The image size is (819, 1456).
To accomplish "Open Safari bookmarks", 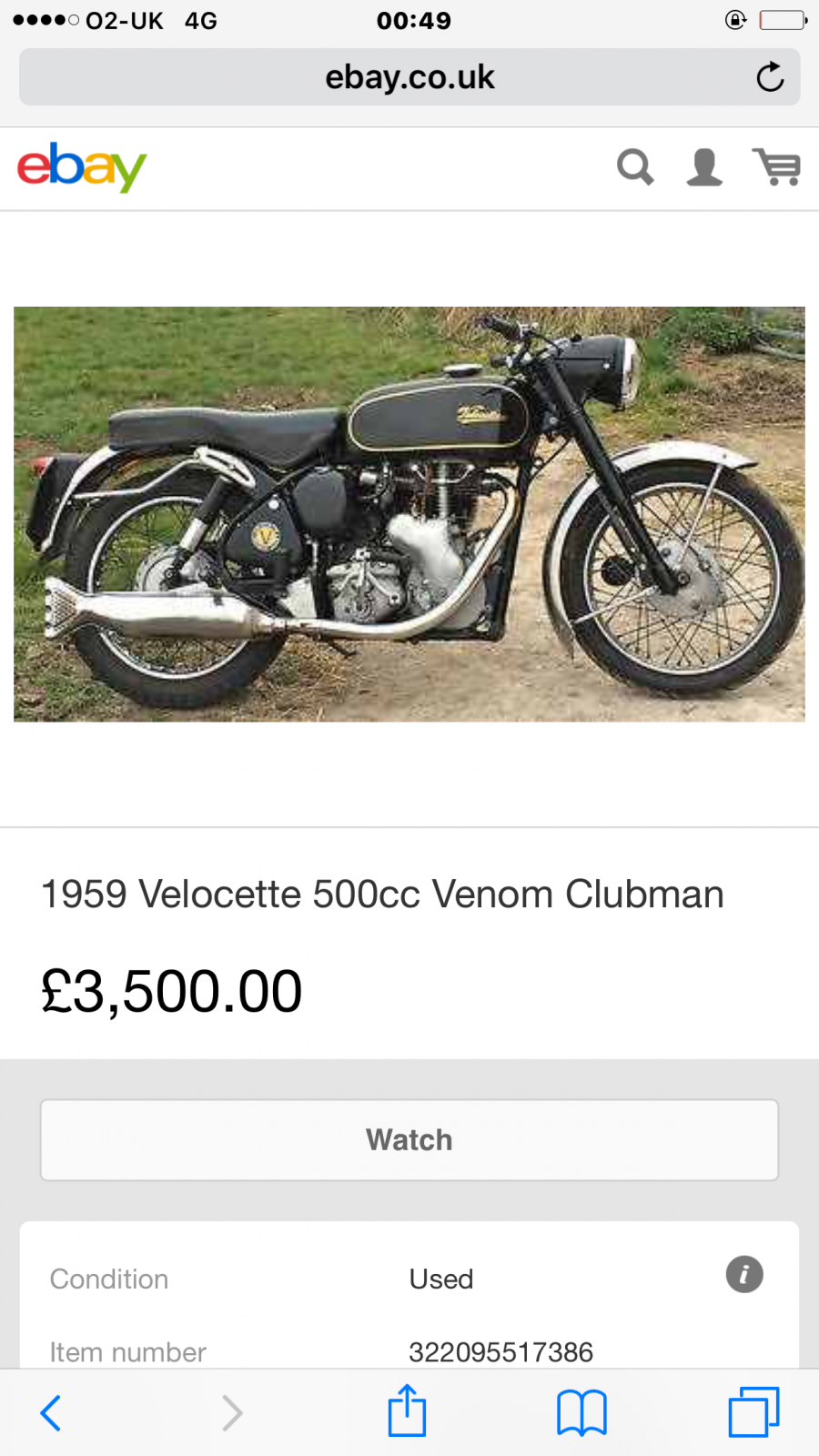I will pyautogui.click(x=581, y=1412).
